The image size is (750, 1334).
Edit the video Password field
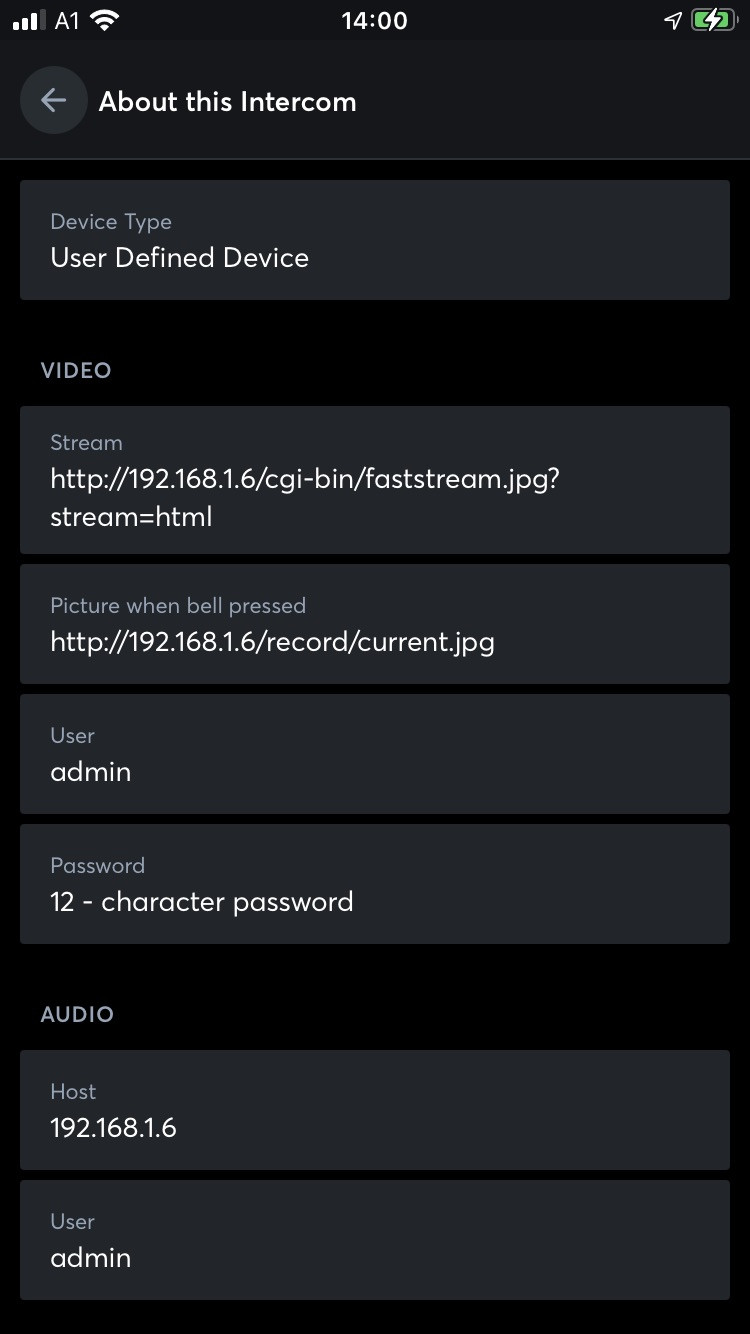coord(374,884)
